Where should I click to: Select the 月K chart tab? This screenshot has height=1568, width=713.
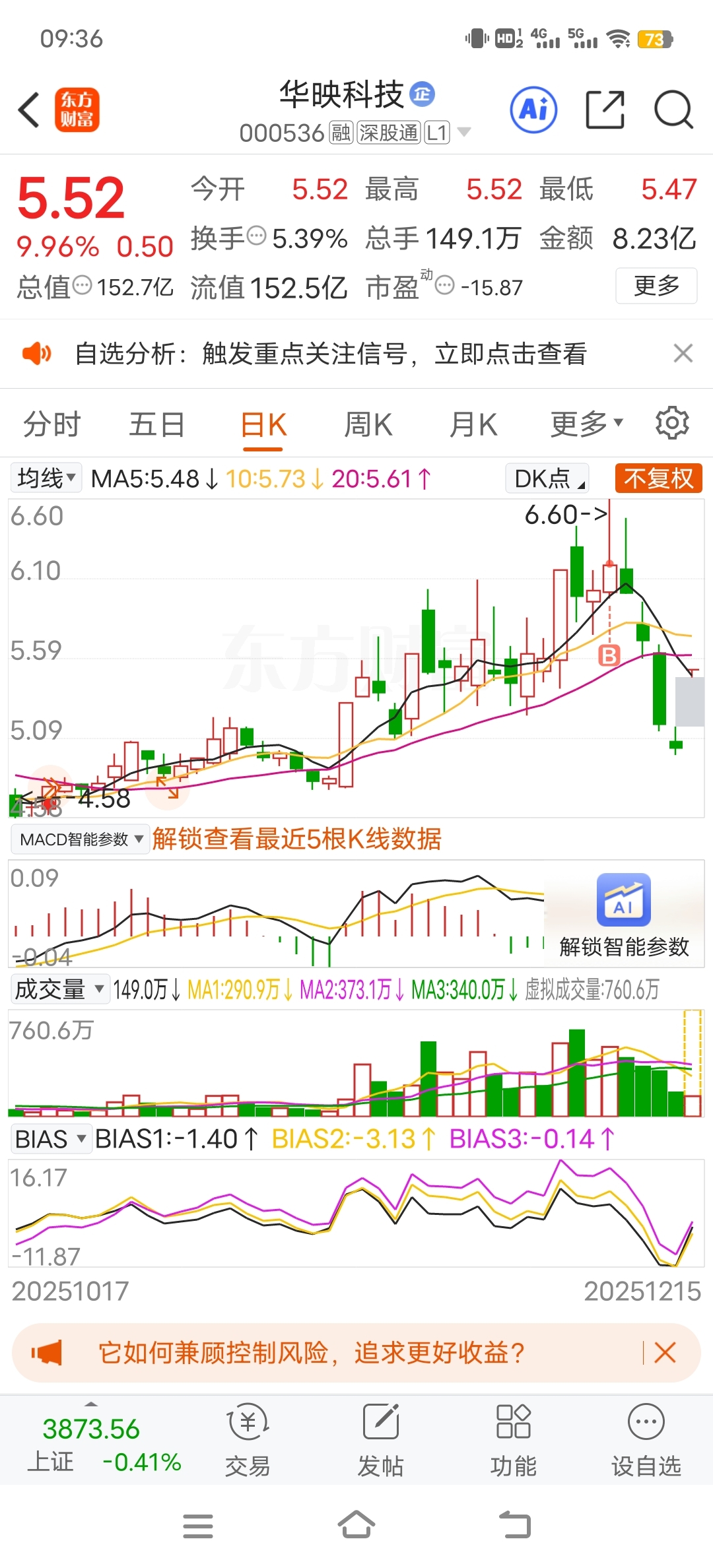point(473,424)
